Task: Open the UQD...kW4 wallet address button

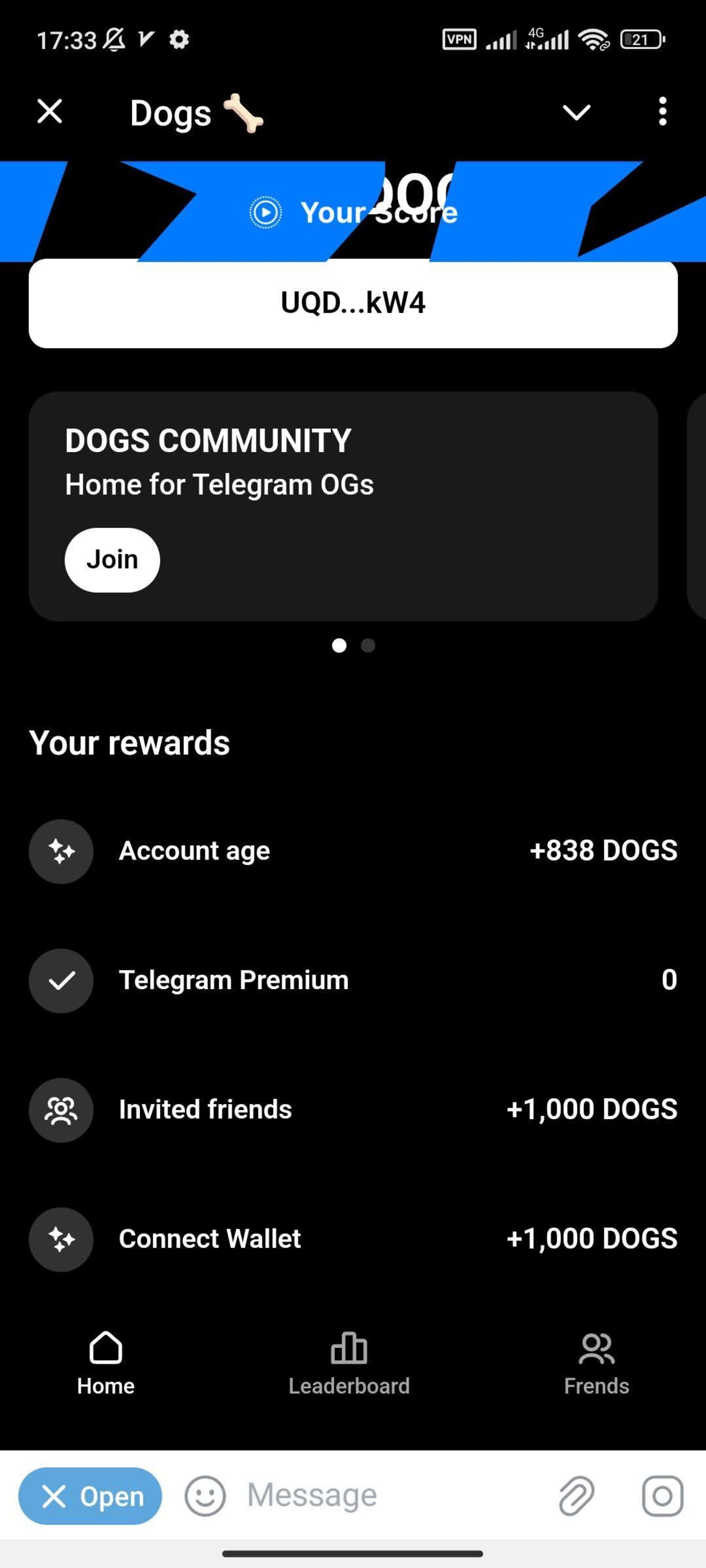Action: (x=353, y=302)
